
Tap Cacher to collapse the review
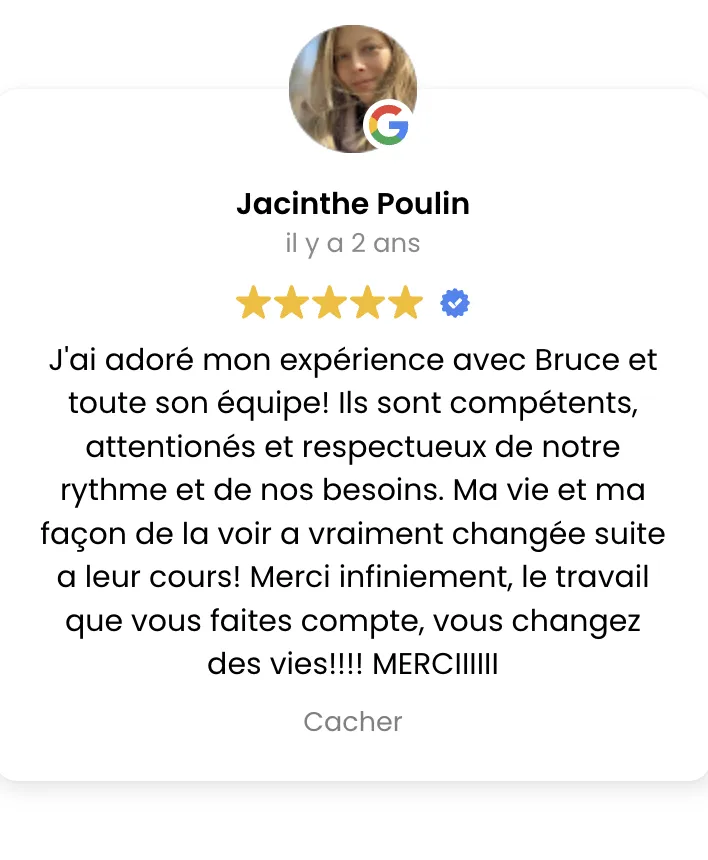coord(353,722)
